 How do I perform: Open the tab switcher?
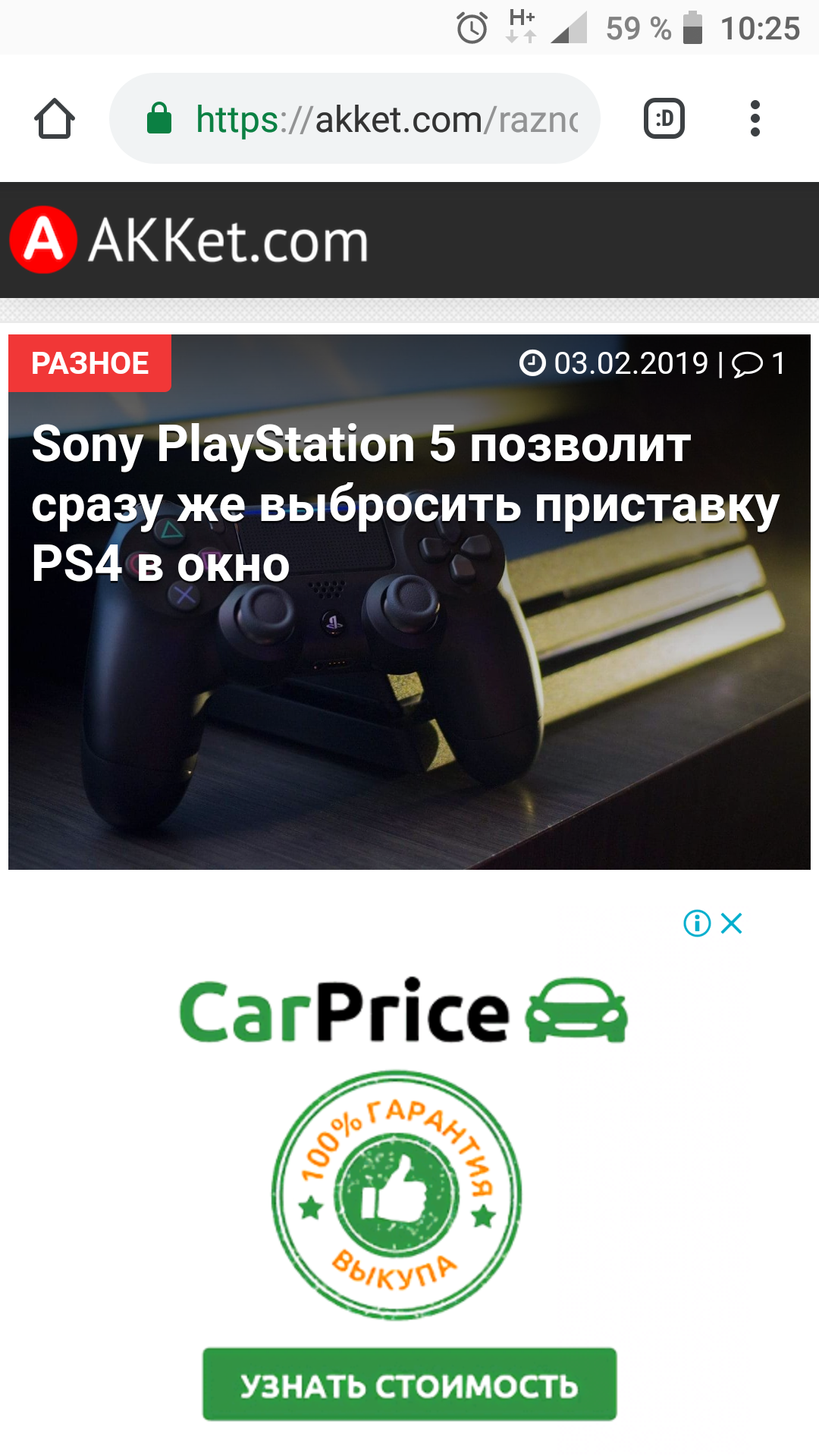coord(664,119)
